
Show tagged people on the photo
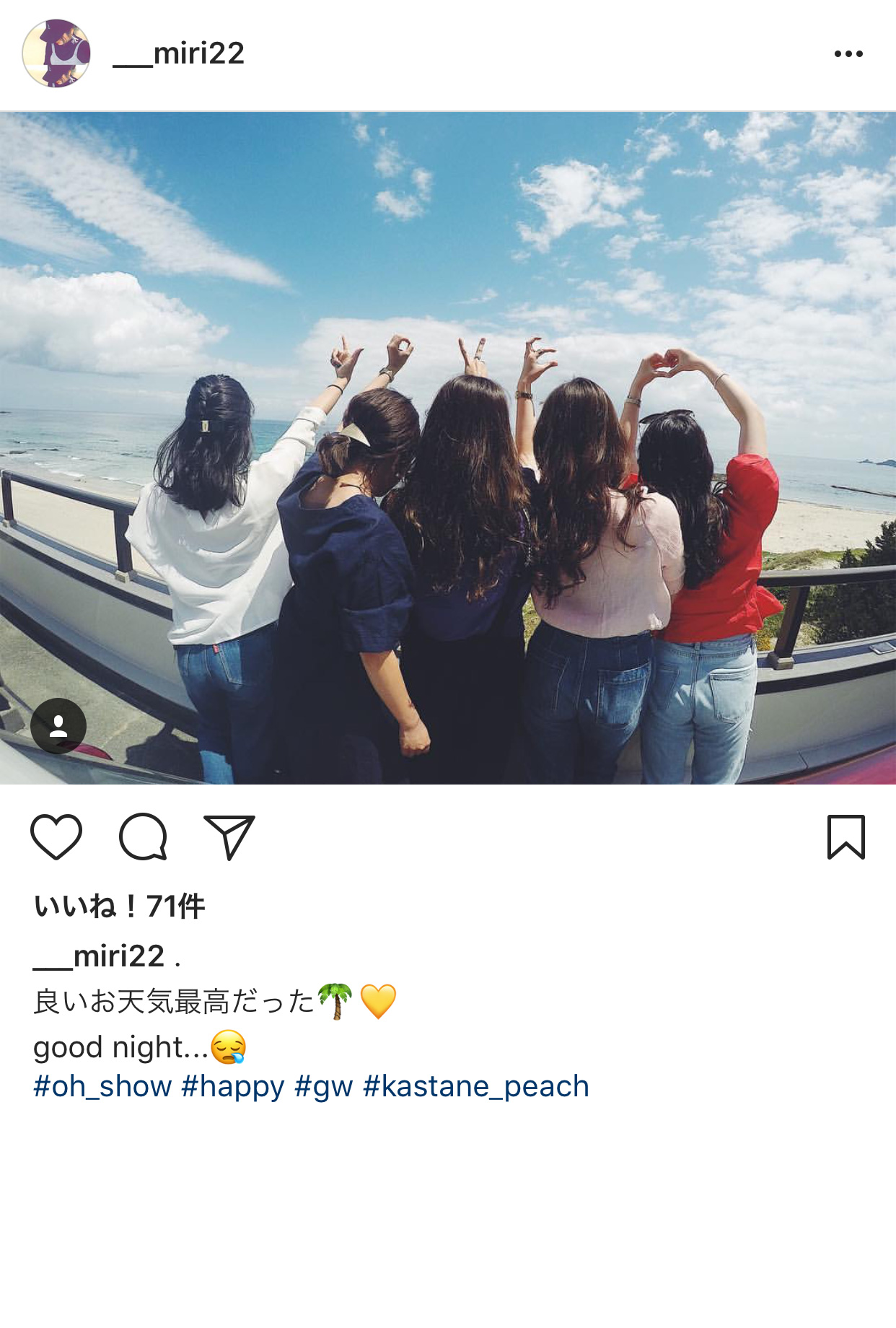58,726
